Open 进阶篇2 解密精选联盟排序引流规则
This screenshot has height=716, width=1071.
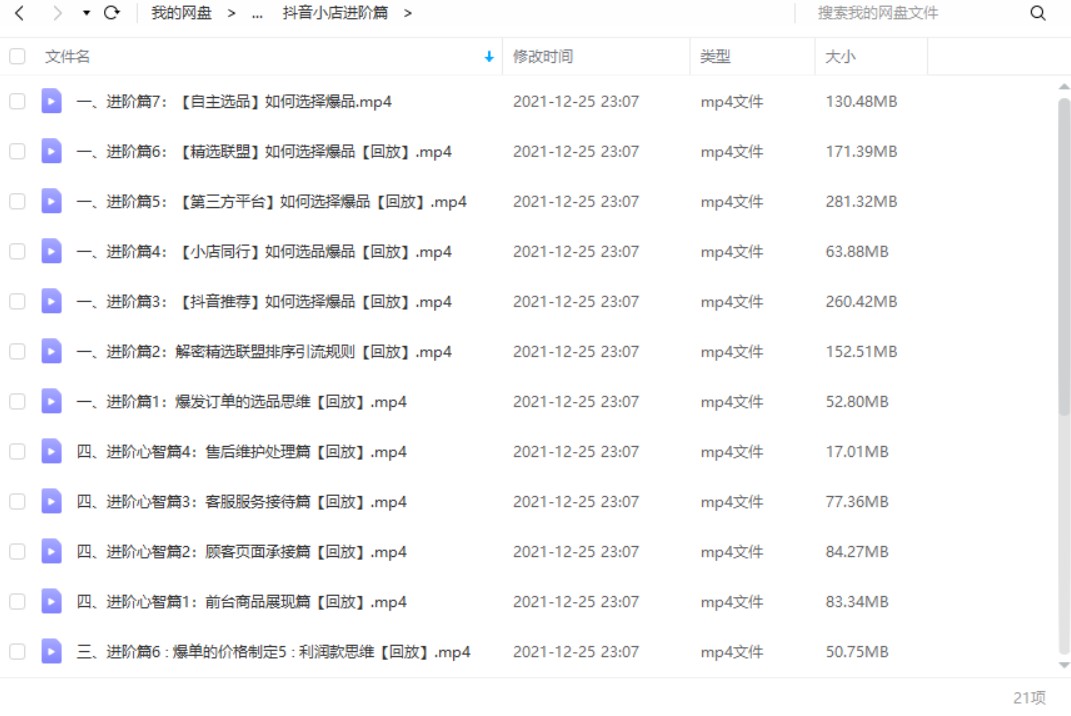point(264,352)
